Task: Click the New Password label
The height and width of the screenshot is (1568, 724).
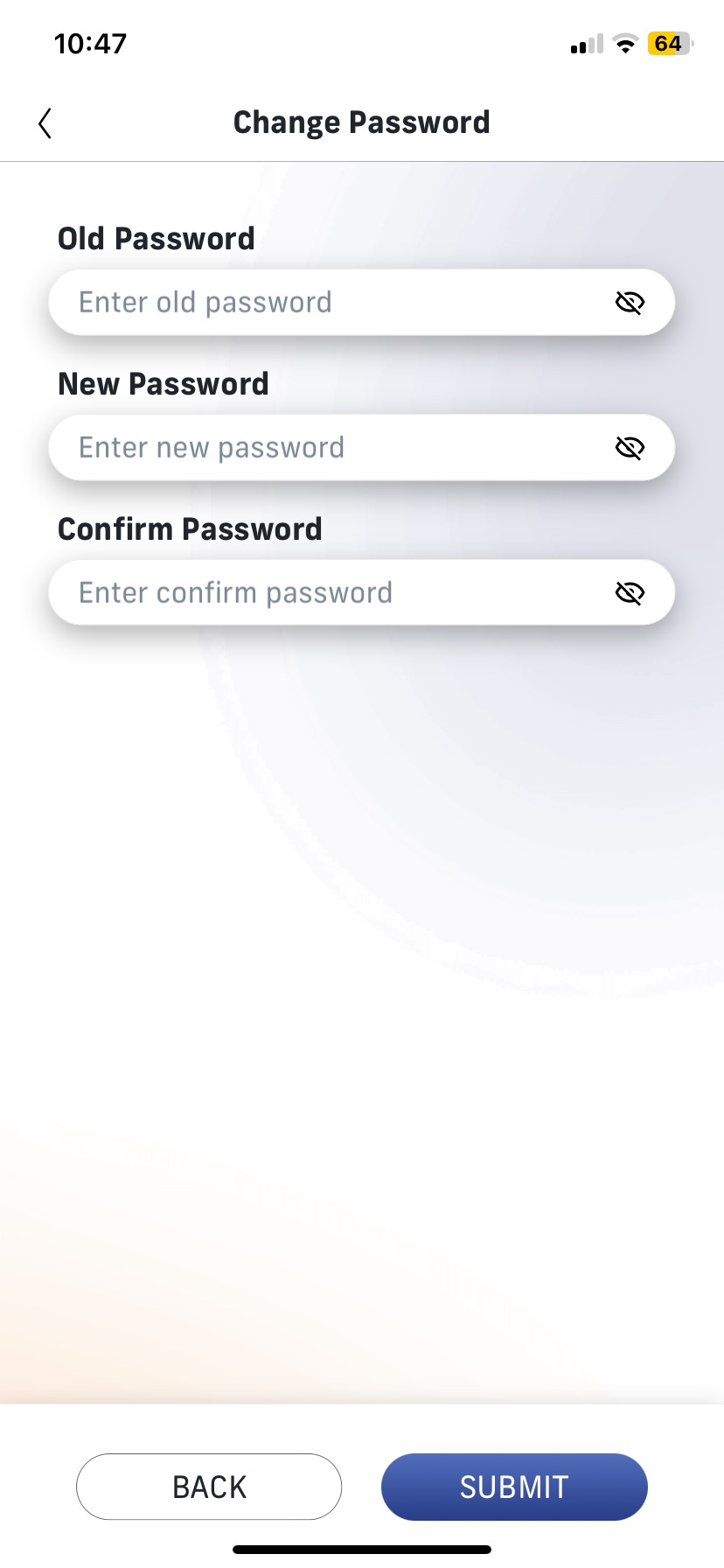Action: tap(163, 383)
